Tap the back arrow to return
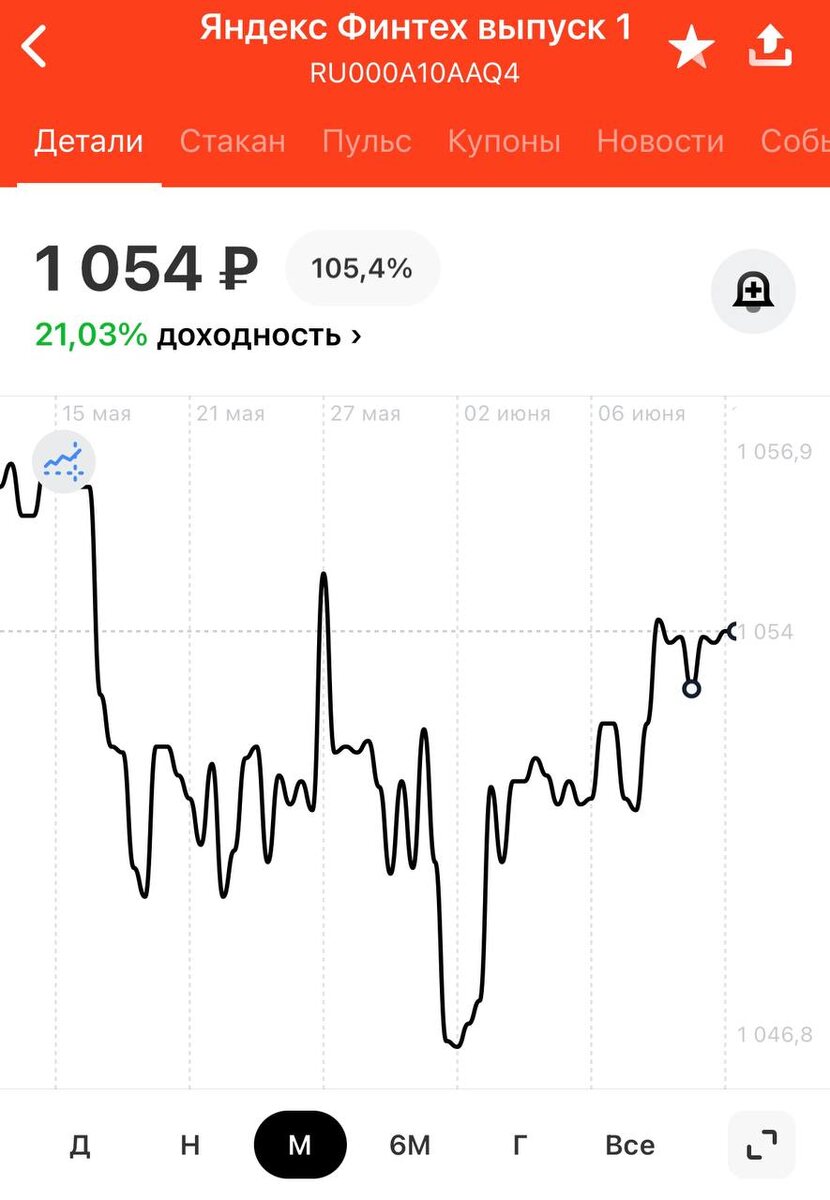This screenshot has height=1200, width=830. 33,45
